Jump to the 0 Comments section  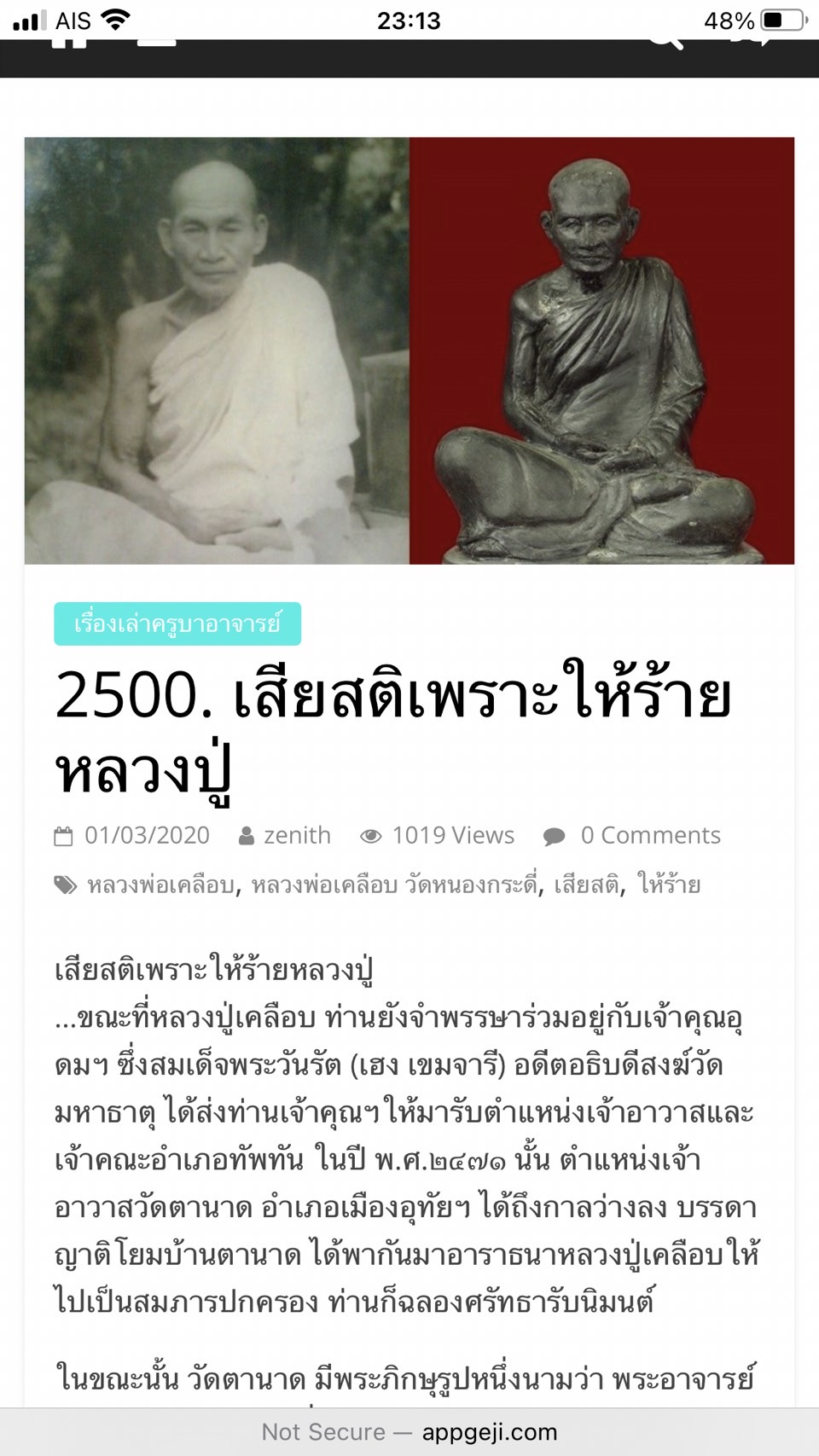pyautogui.click(x=649, y=835)
